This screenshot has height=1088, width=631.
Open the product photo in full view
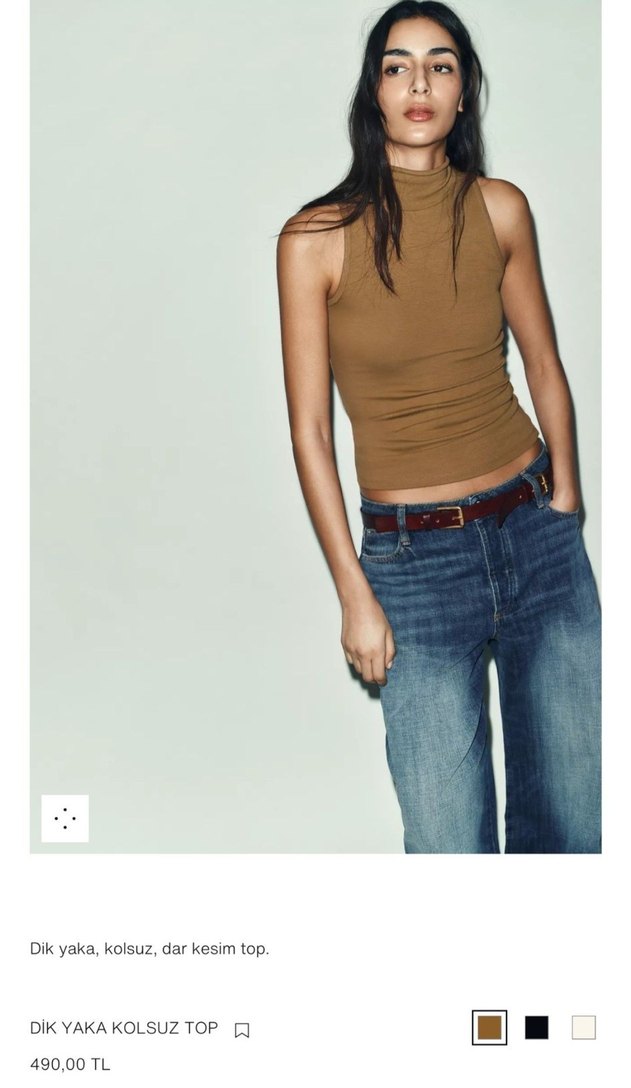pyautogui.click(x=315, y=400)
